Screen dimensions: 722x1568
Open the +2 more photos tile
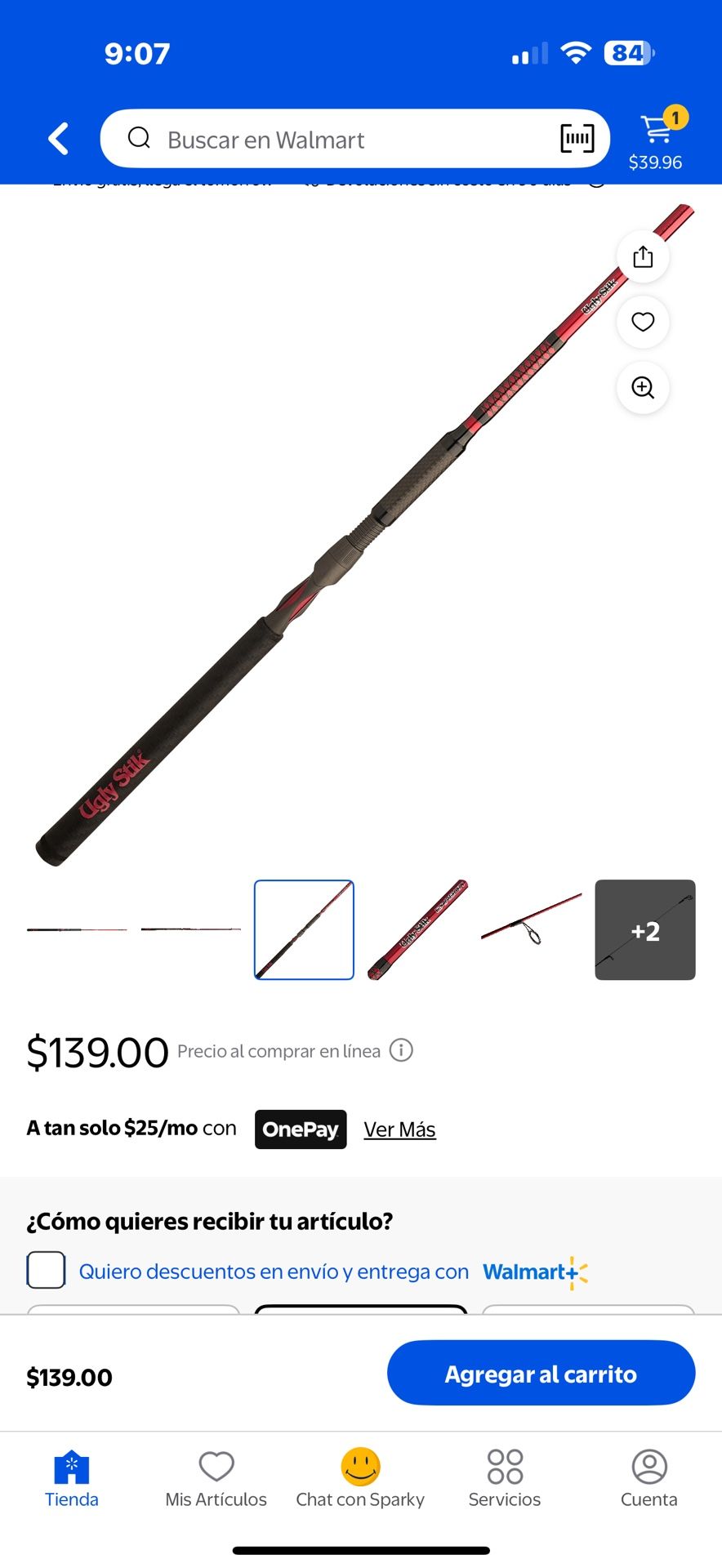tap(644, 929)
